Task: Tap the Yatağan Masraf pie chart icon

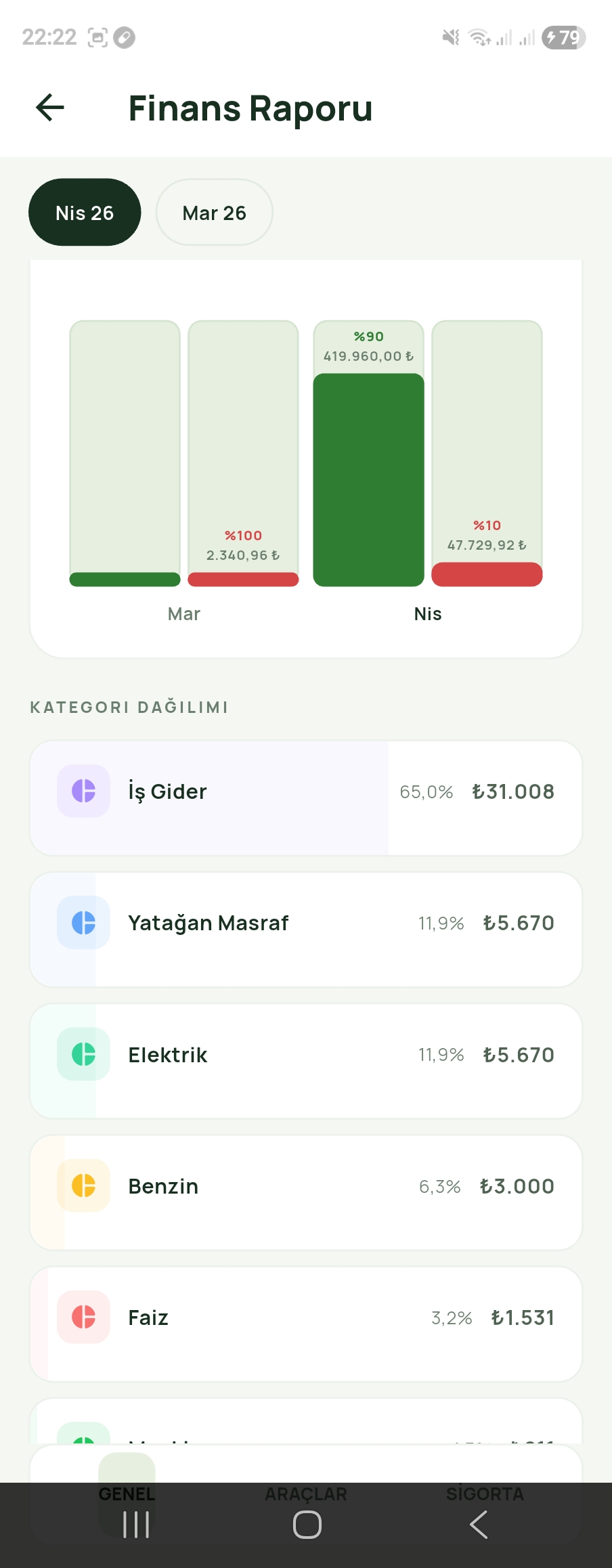Action: pyautogui.click(x=83, y=922)
